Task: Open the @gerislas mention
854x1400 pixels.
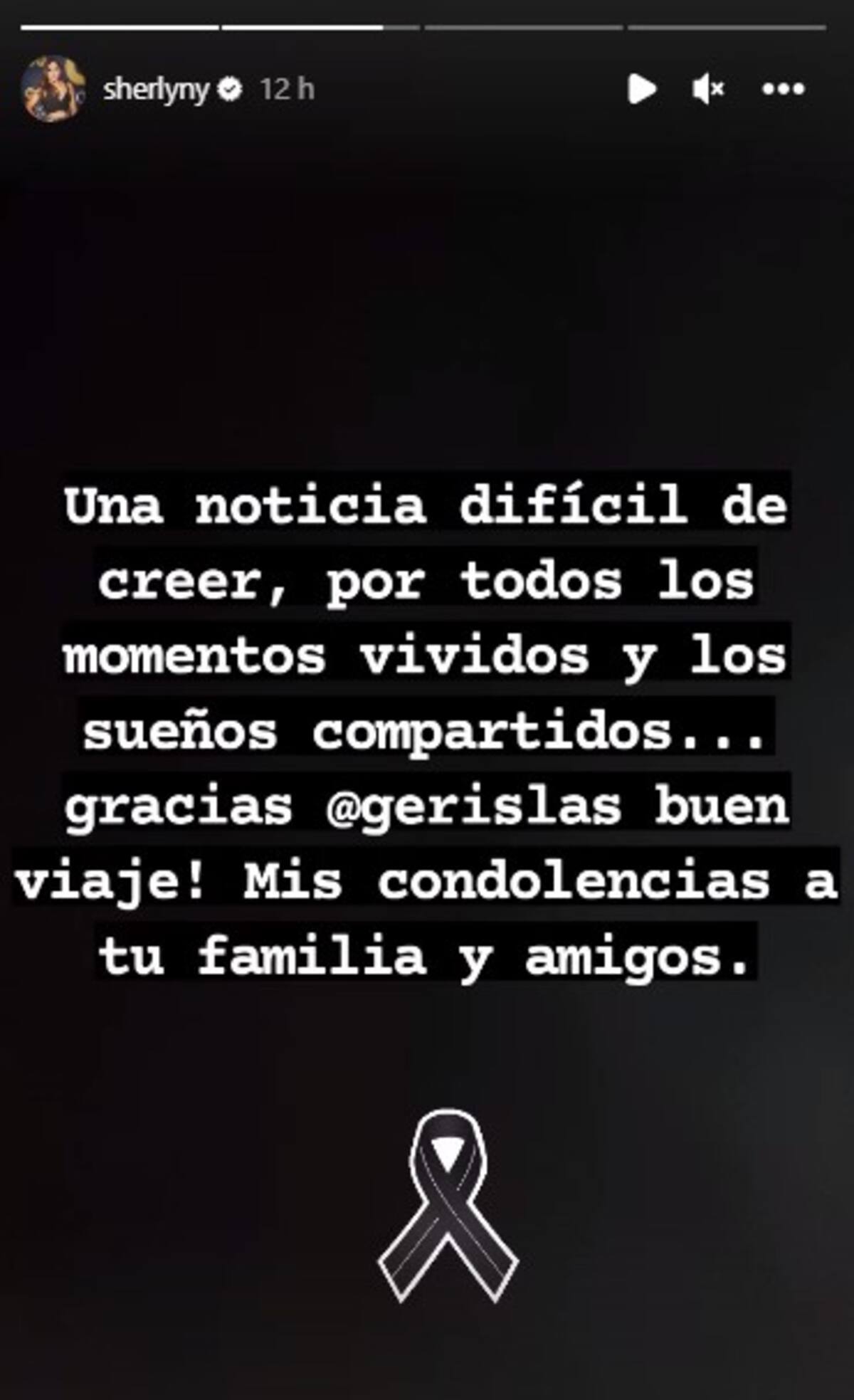Action: tap(473, 808)
